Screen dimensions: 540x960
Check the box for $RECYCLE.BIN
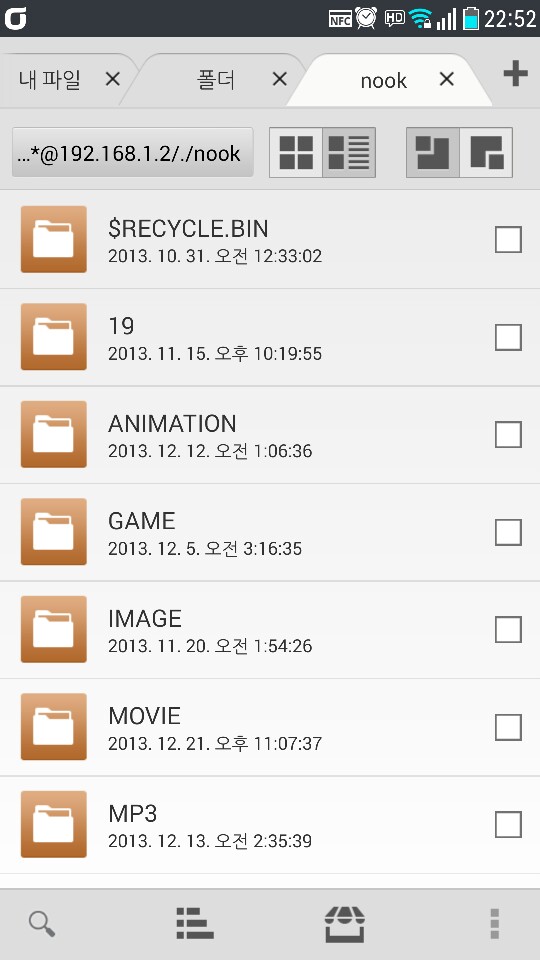pos(508,239)
